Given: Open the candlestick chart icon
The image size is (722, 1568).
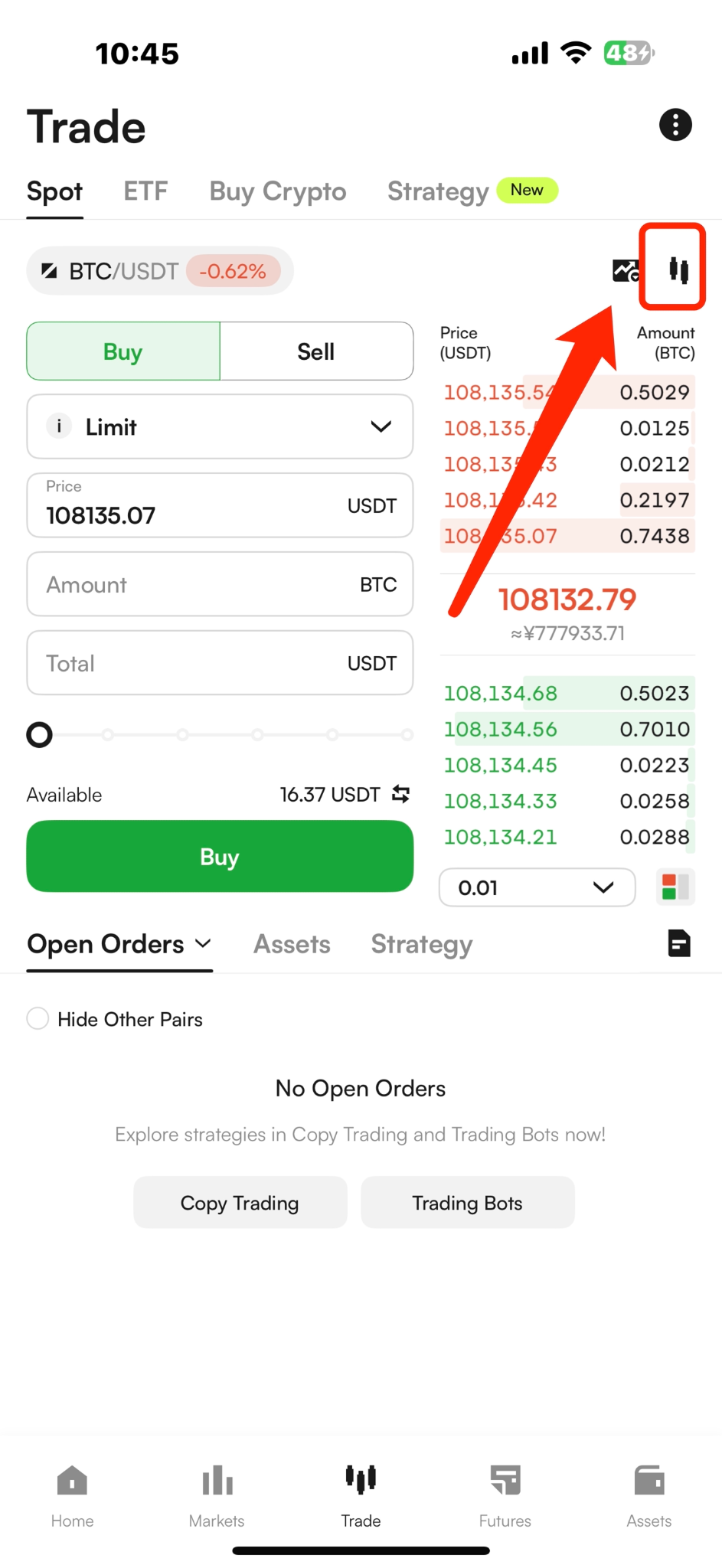Looking at the screenshot, I should point(678,269).
